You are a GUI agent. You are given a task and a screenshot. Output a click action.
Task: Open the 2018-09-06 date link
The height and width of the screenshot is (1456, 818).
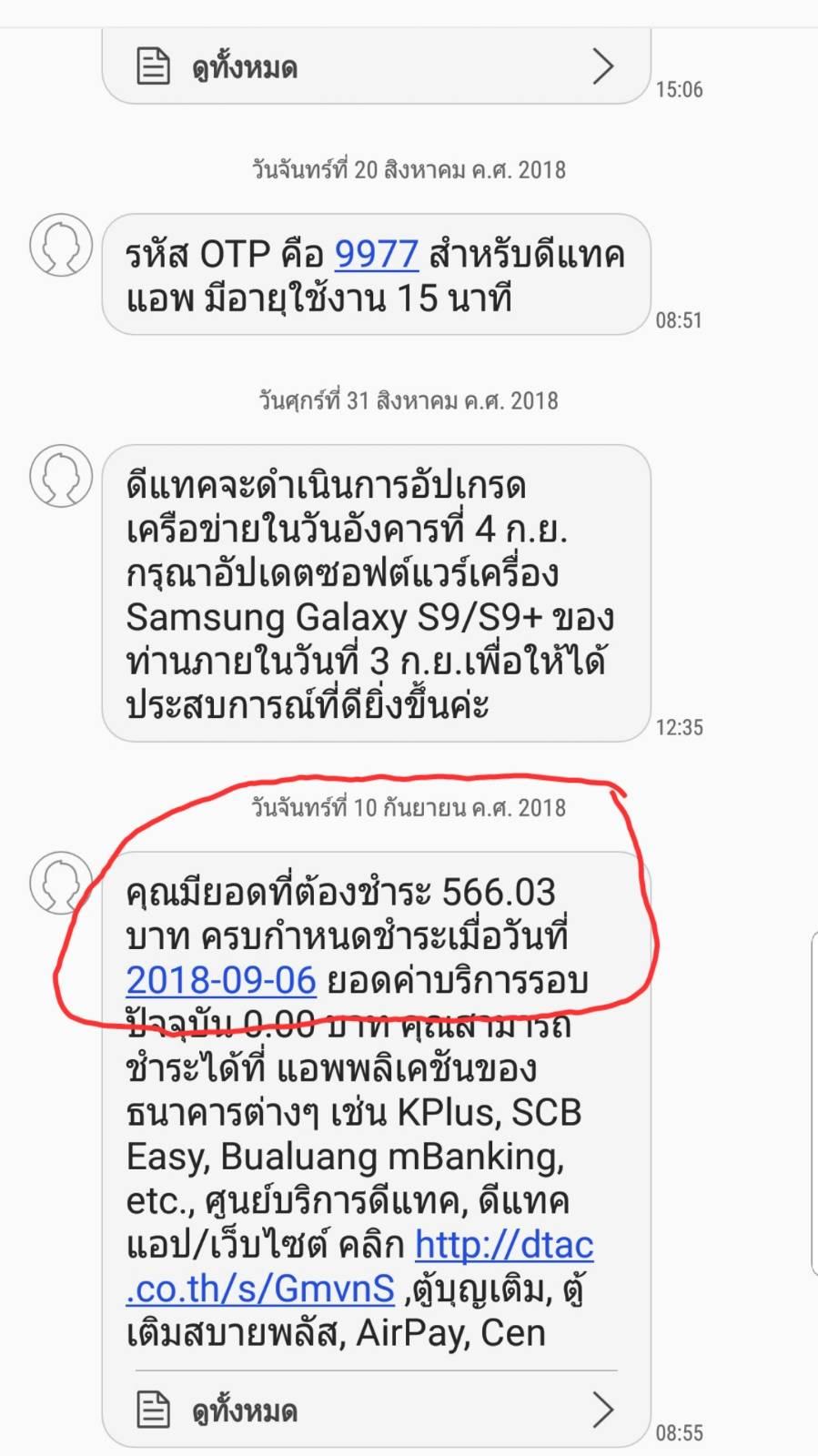pyautogui.click(x=221, y=981)
